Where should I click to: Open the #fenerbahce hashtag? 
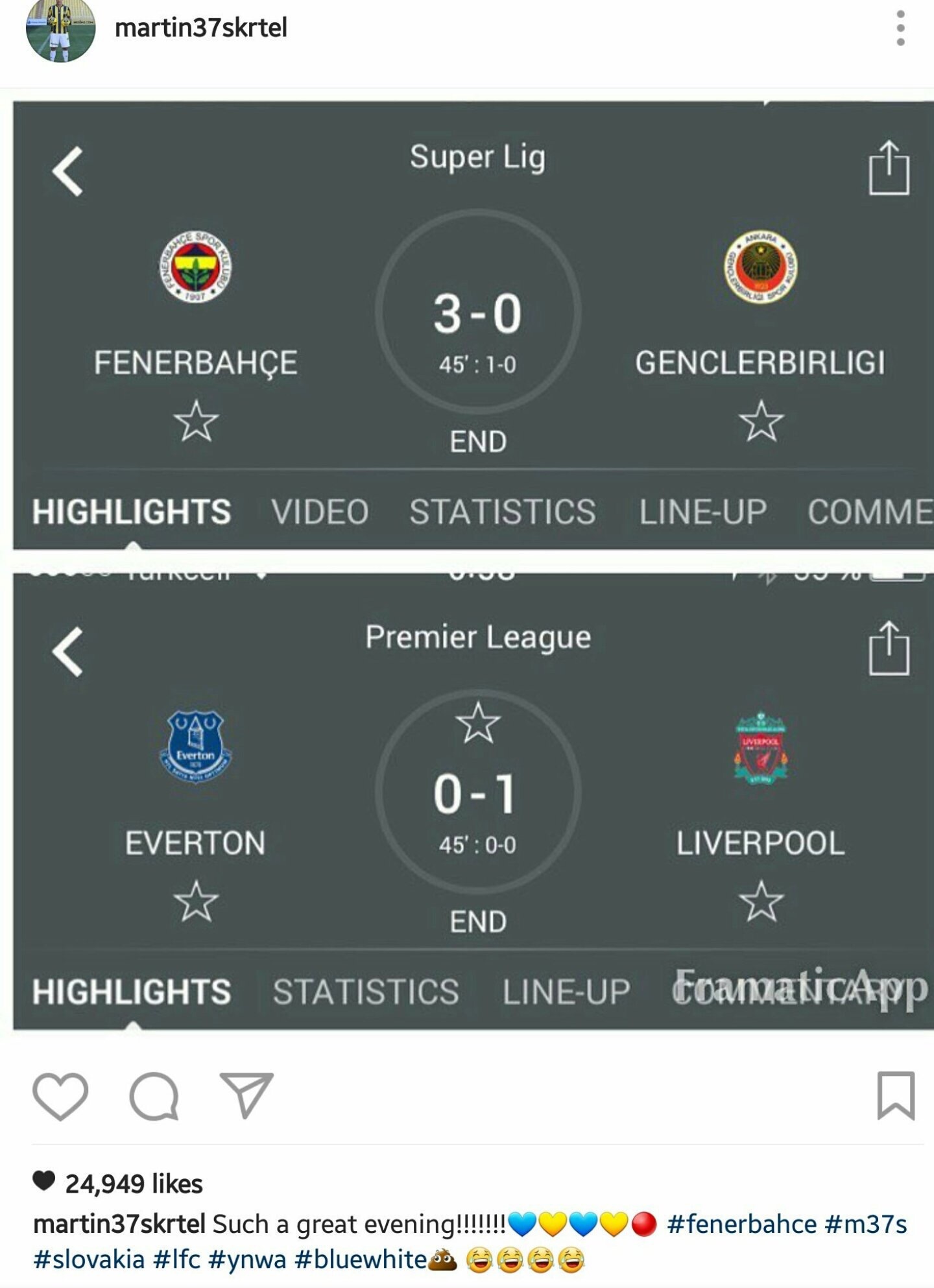741,1224
